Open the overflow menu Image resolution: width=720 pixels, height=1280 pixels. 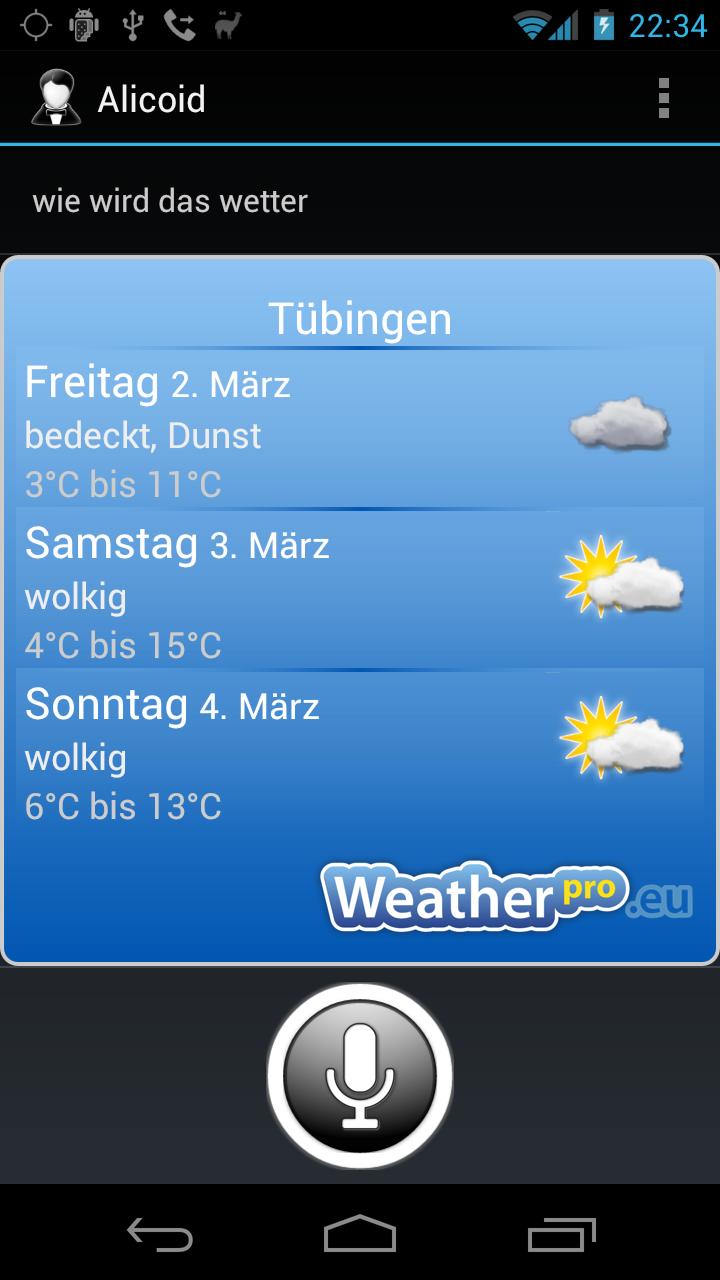pos(663,99)
